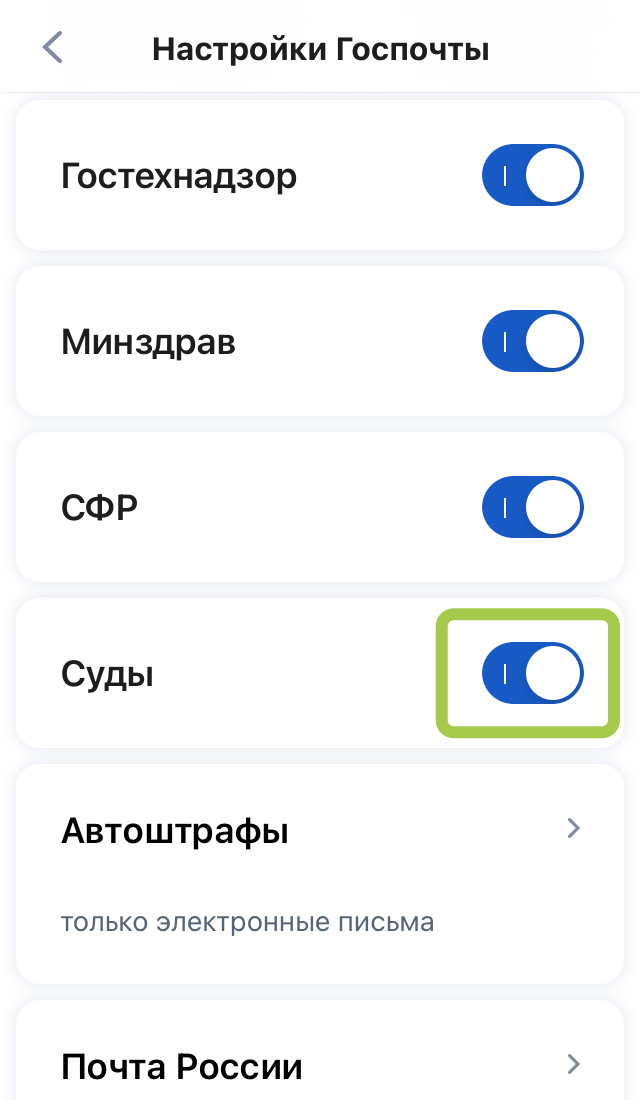
Task: Turn off the Минздрав toggle
Action: pos(532,343)
